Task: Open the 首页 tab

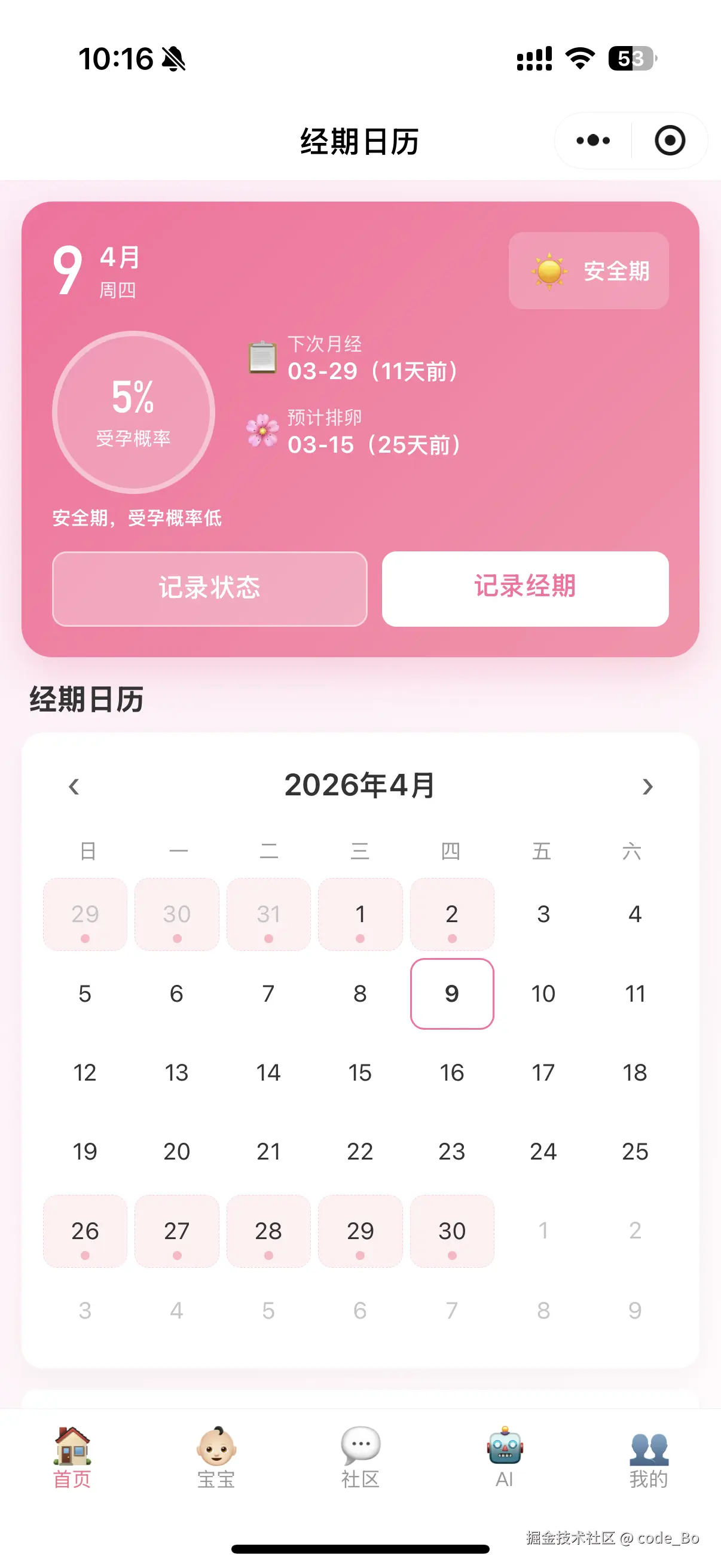Action: click(x=72, y=1457)
